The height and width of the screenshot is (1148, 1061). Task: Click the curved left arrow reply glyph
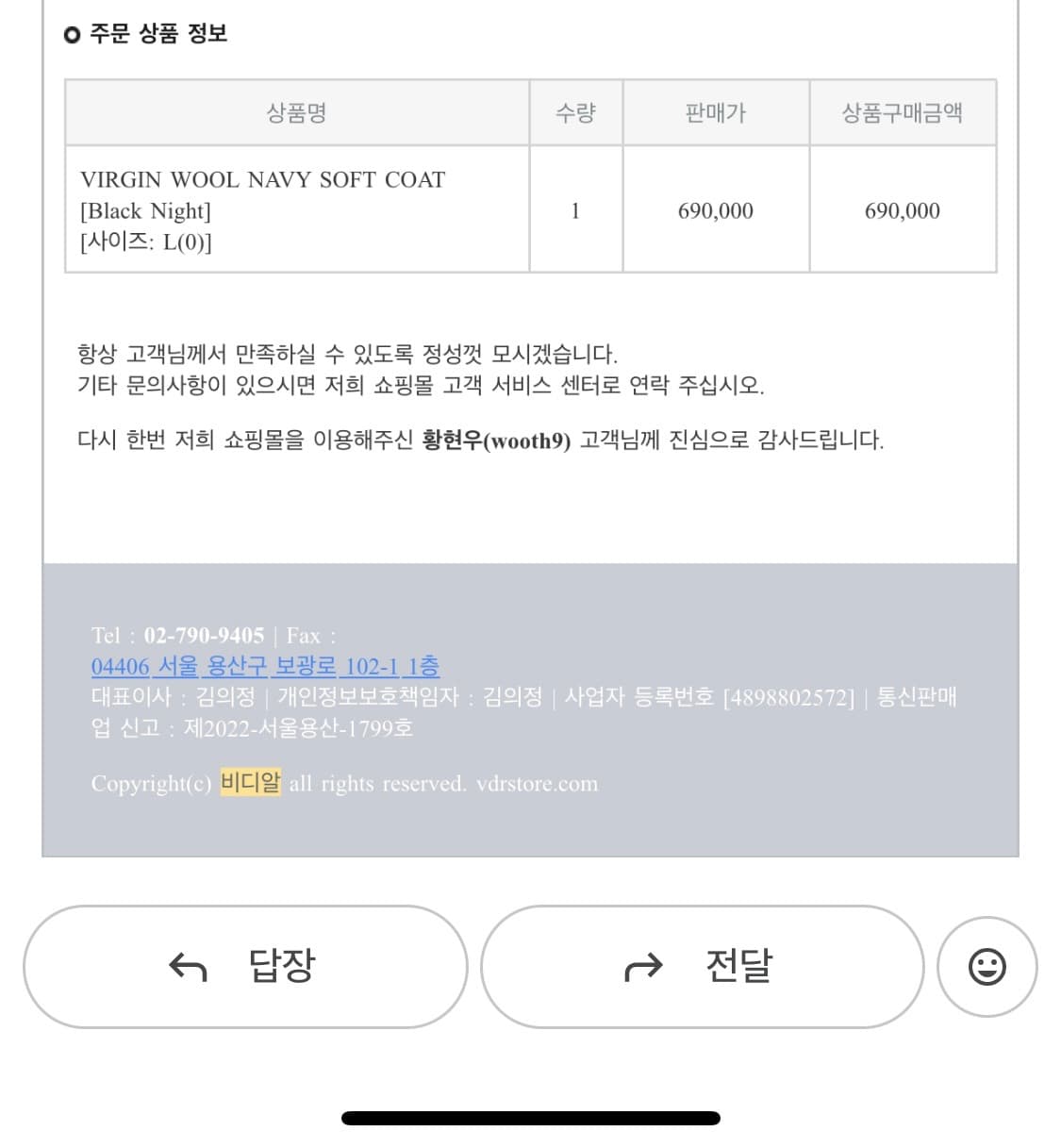tap(188, 966)
